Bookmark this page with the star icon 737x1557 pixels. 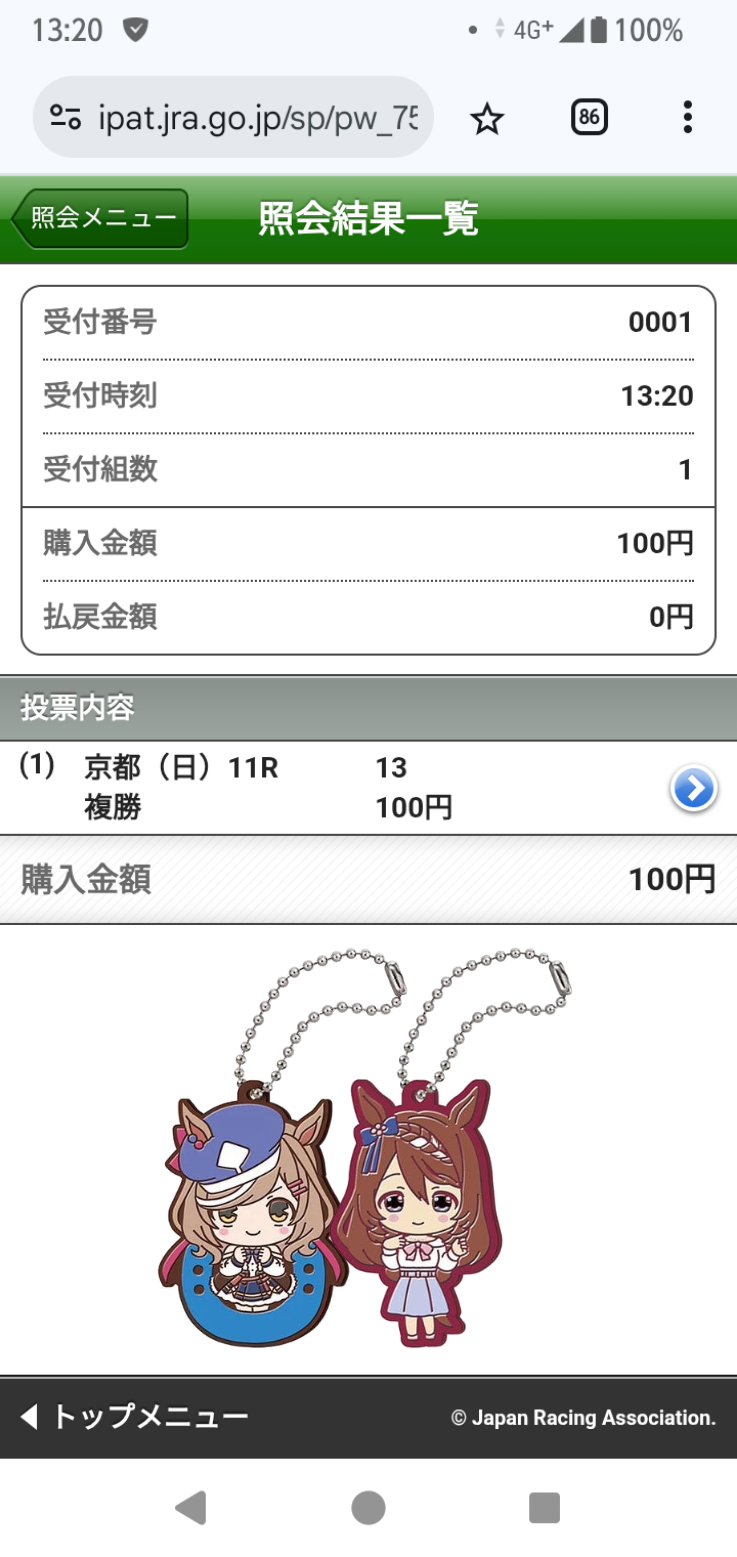pos(487,119)
